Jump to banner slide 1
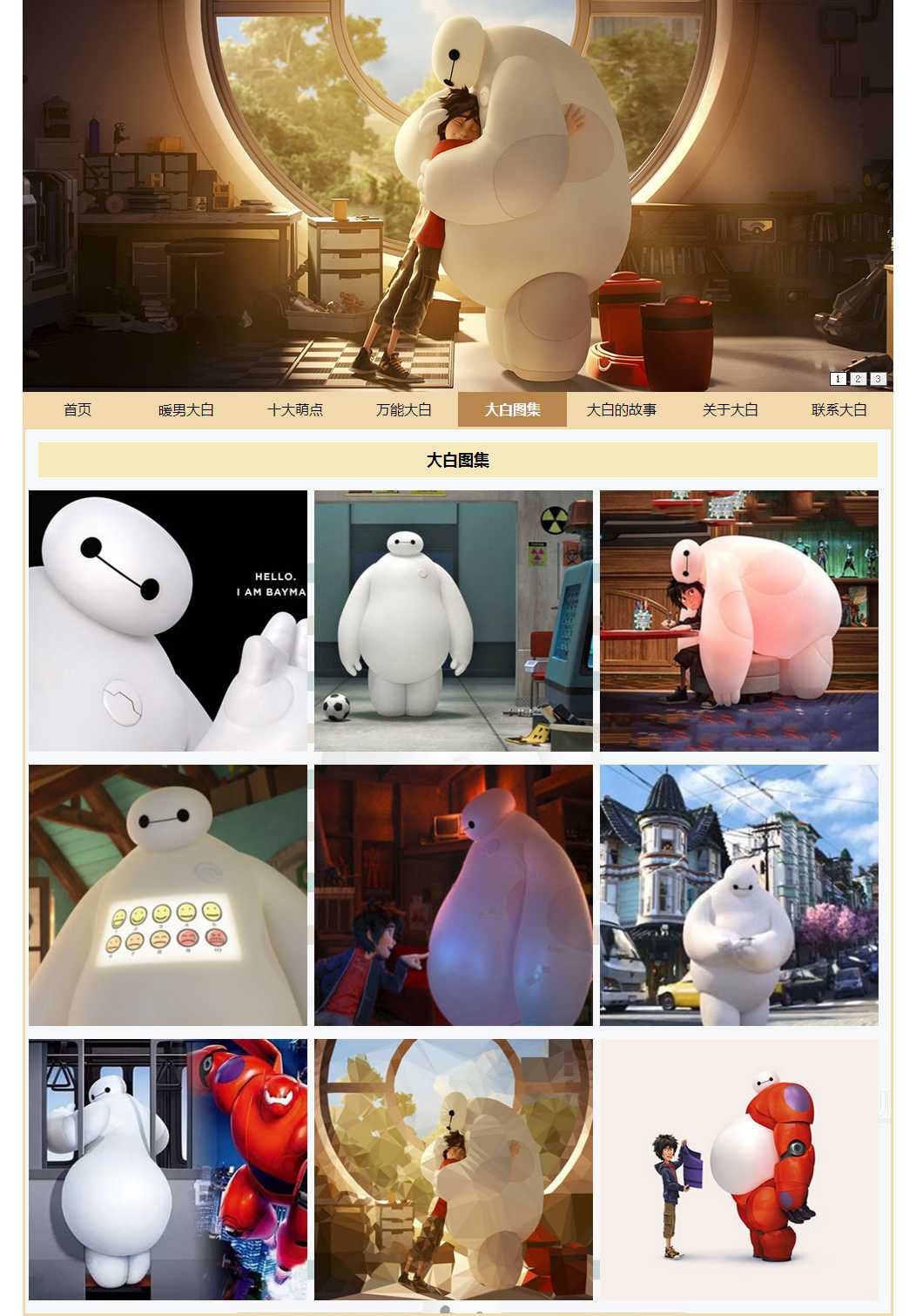Screen dimensions: 916x1316 coord(838,379)
